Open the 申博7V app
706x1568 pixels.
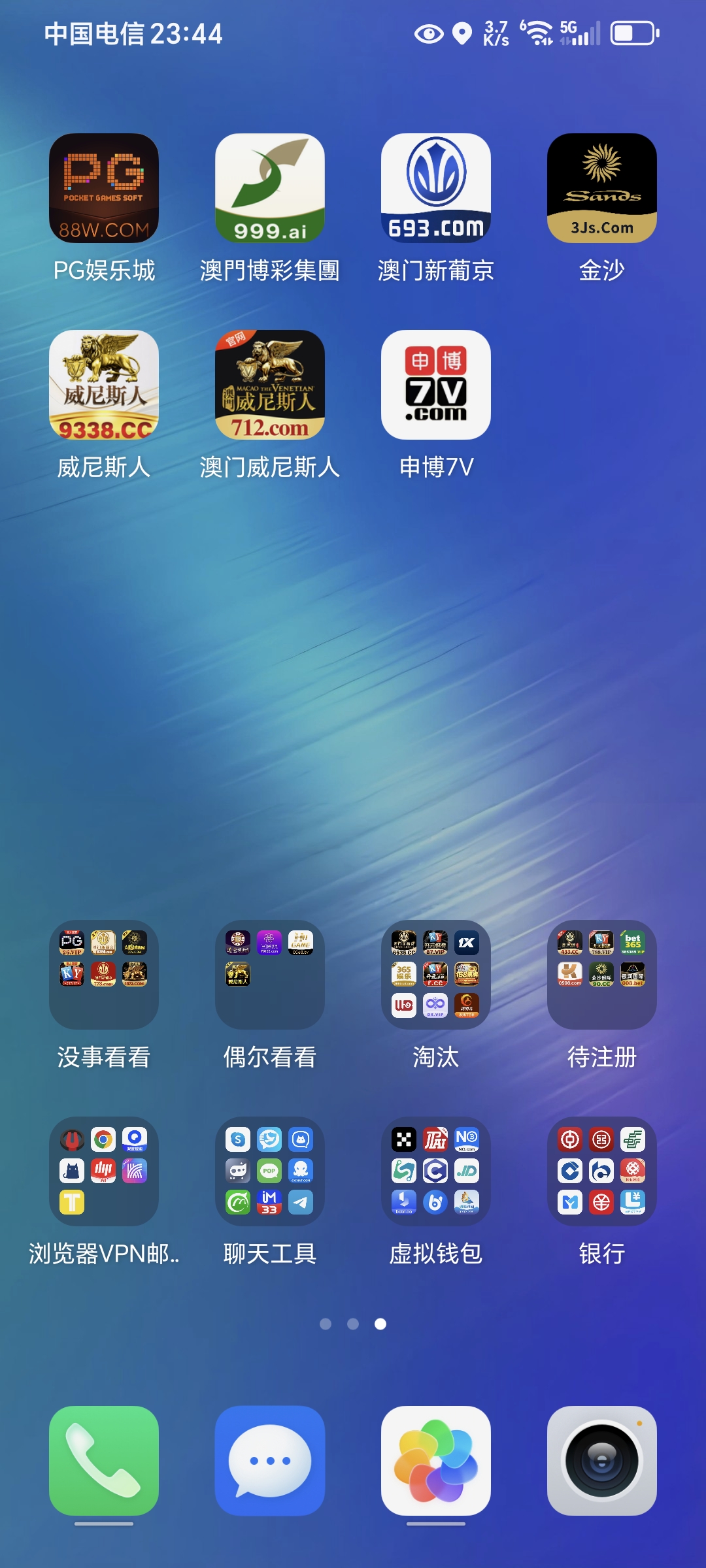(436, 385)
